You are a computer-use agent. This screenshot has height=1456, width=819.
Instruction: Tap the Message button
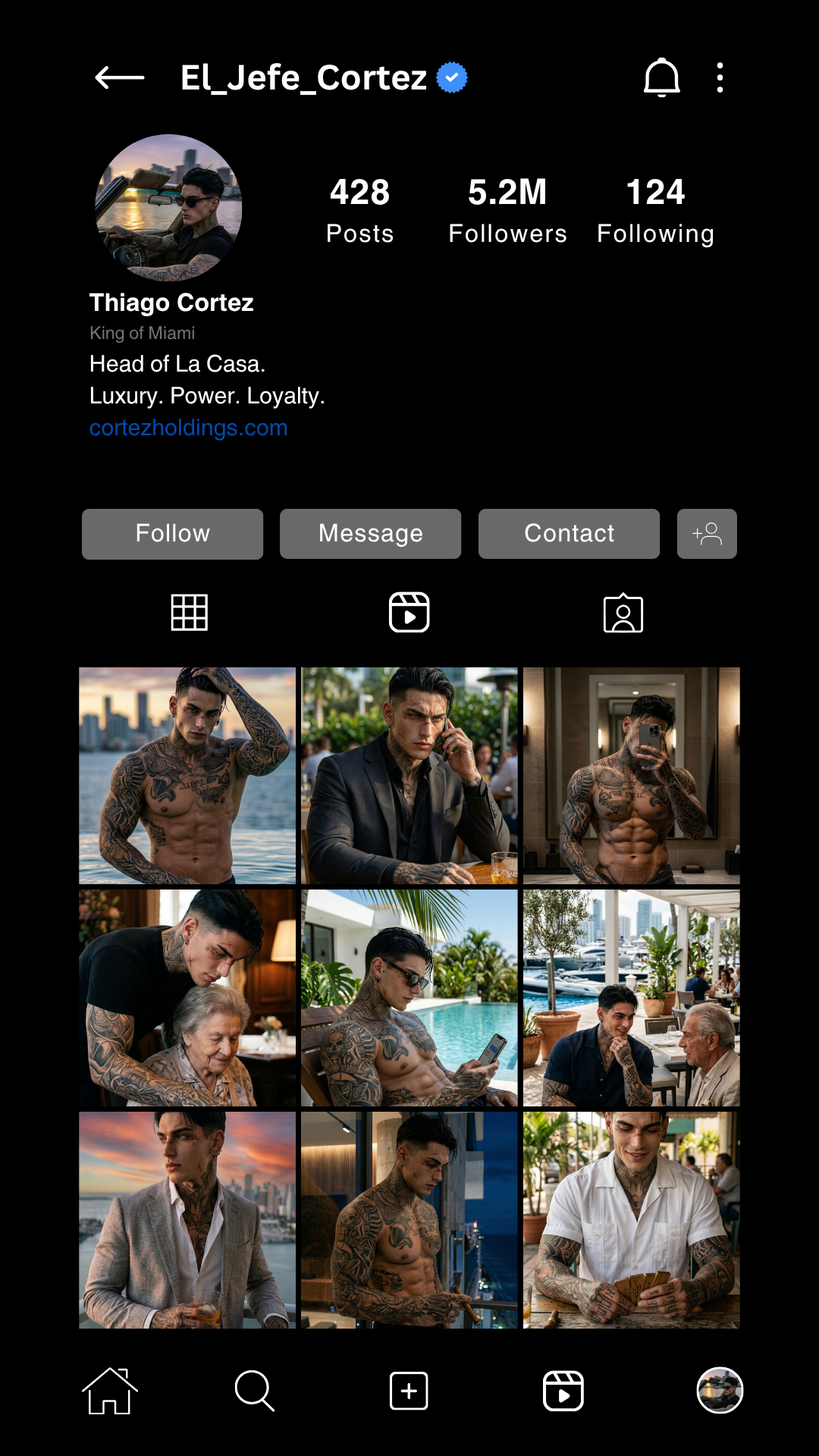tap(370, 534)
